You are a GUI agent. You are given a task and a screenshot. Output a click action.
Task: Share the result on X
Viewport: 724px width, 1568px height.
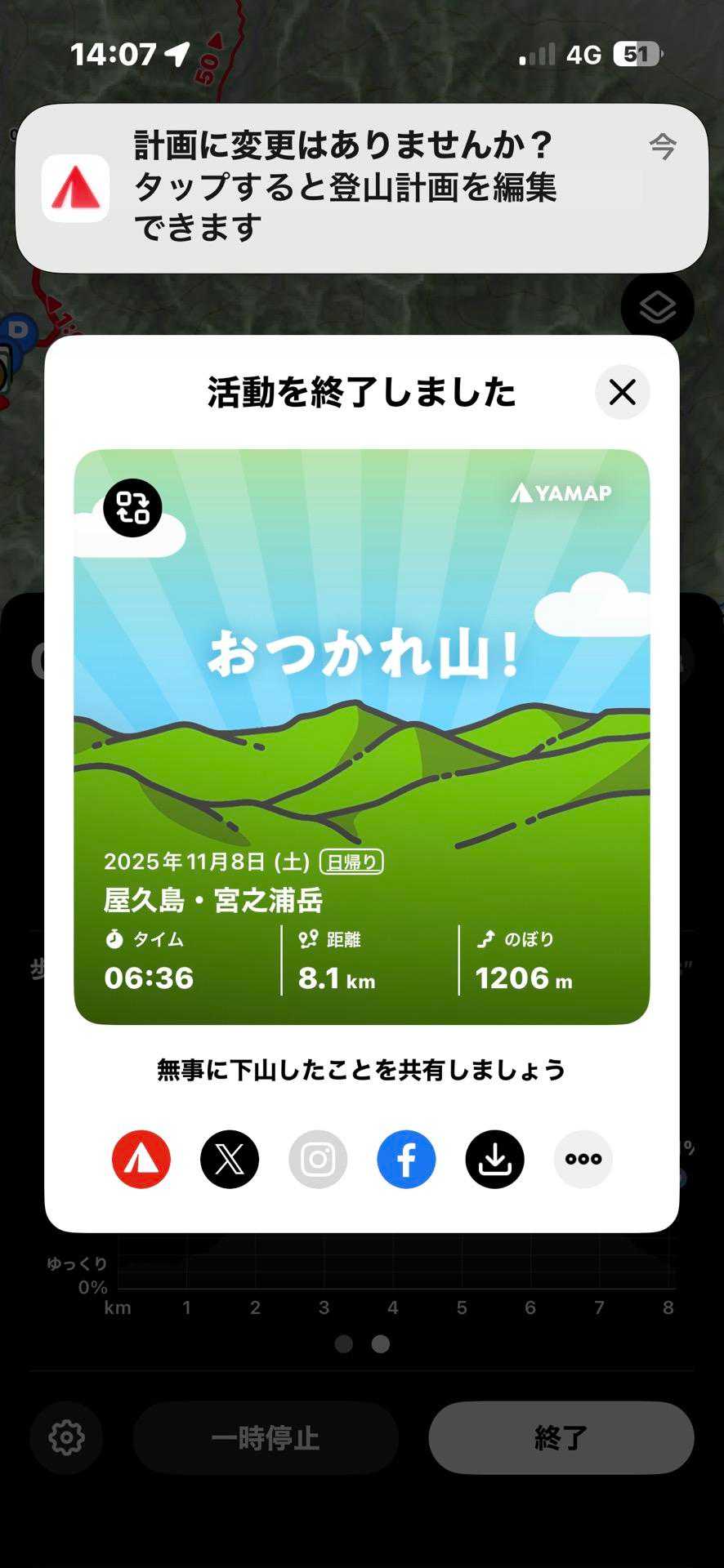coord(230,1159)
